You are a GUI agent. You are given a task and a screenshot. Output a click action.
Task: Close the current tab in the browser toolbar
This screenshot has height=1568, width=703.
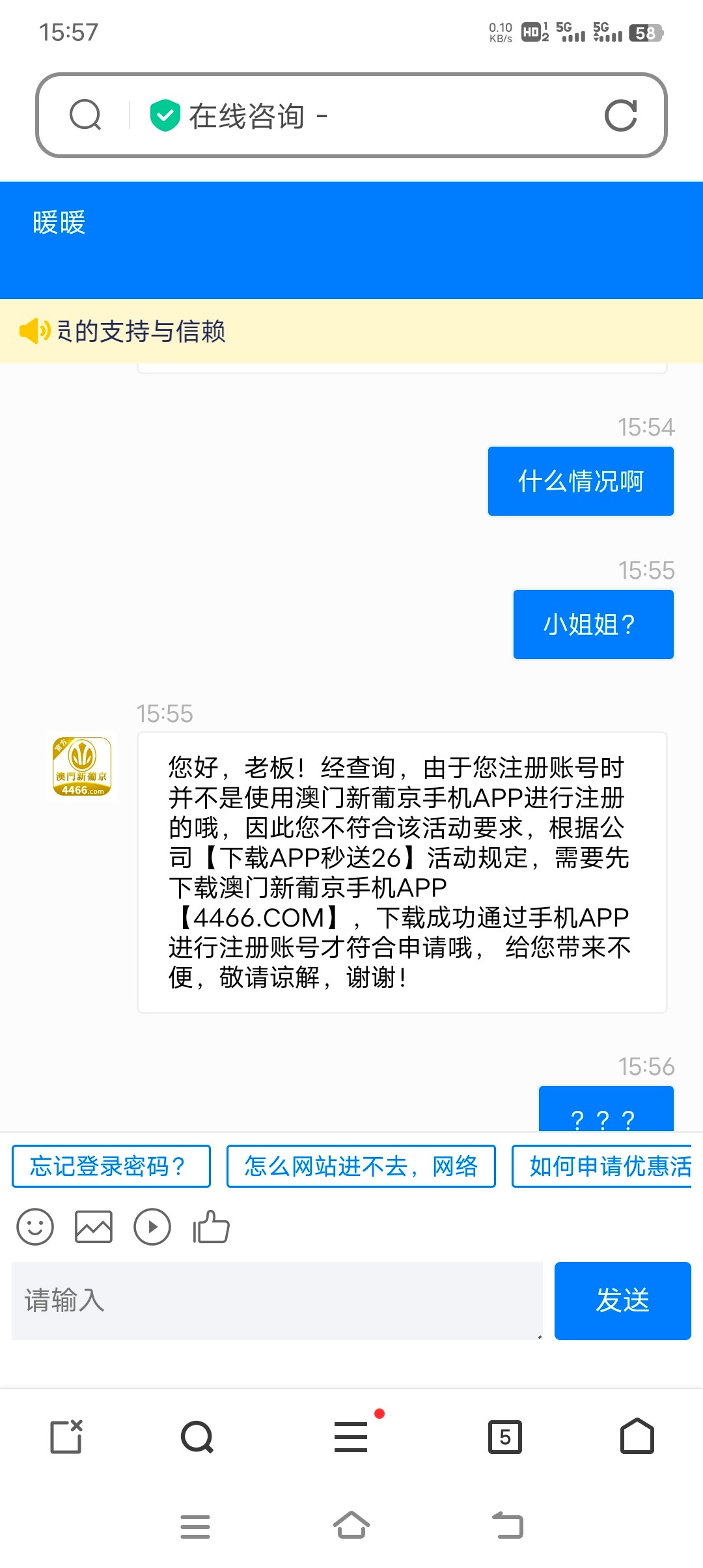point(66,1436)
